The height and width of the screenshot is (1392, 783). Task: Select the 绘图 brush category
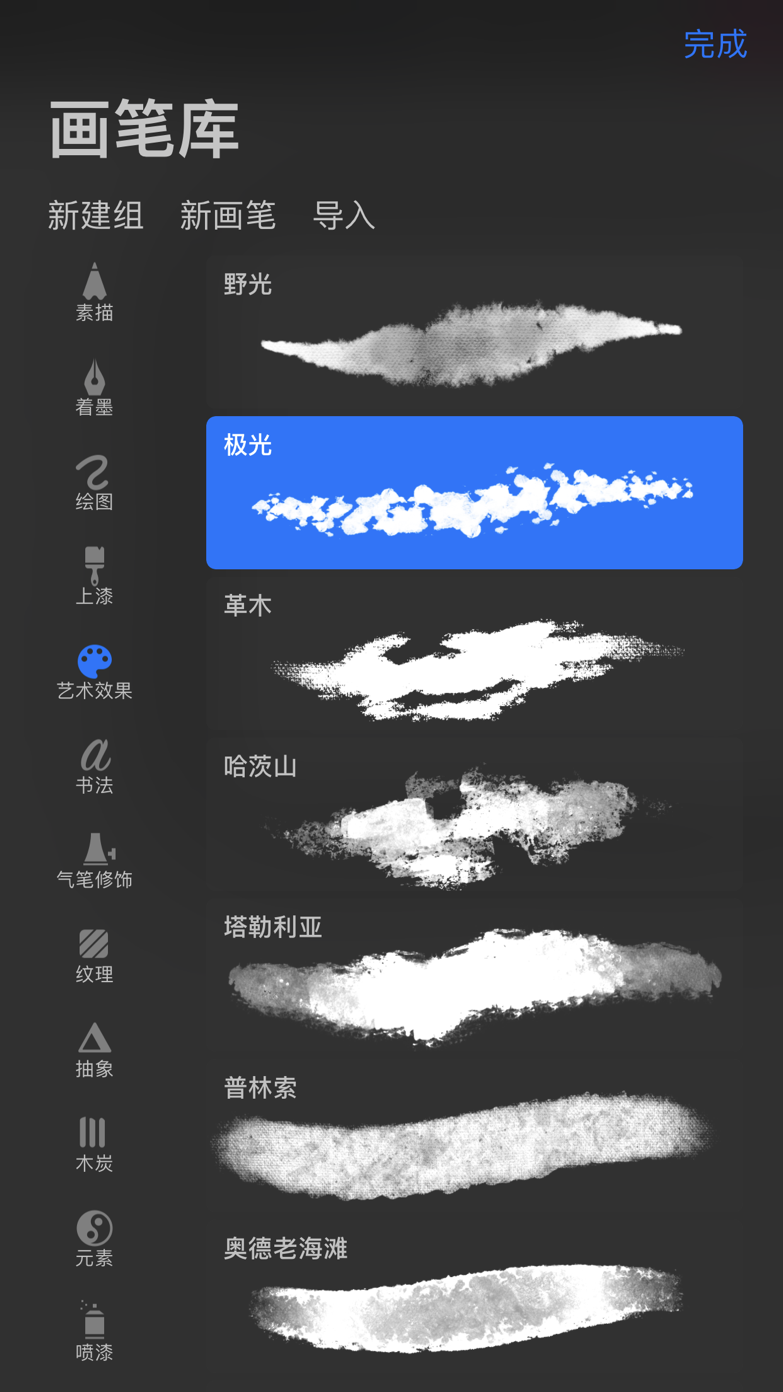tap(94, 483)
